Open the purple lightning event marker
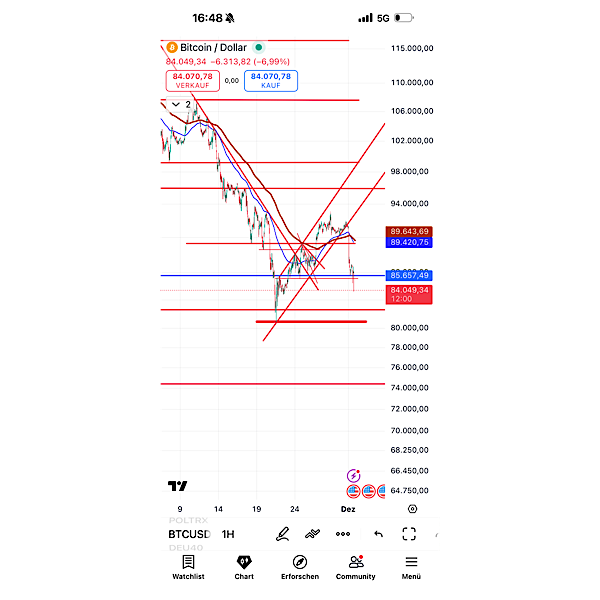Screen dimensions: 600x600 (353, 476)
